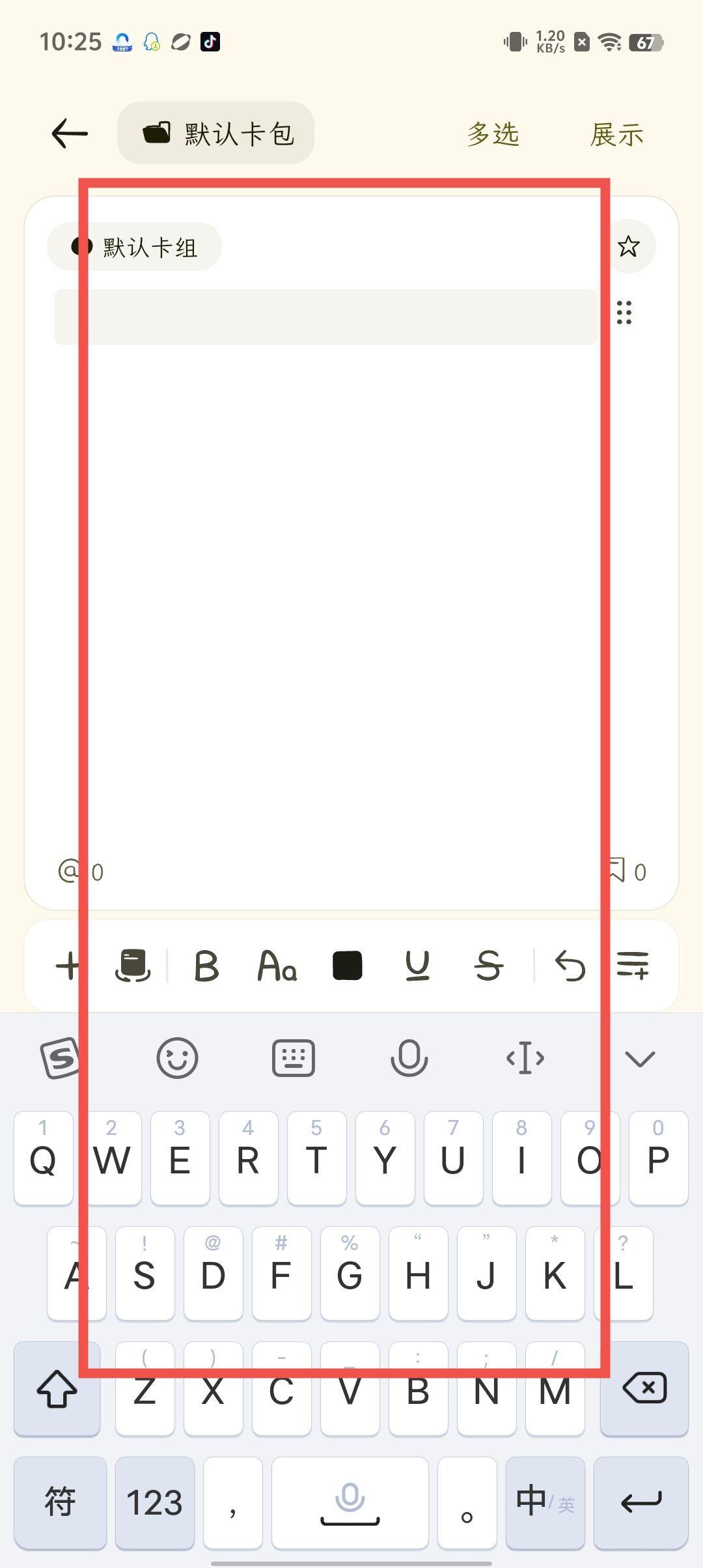The width and height of the screenshot is (703, 1568).
Task: Open the plus insert menu
Action: click(67, 966)
